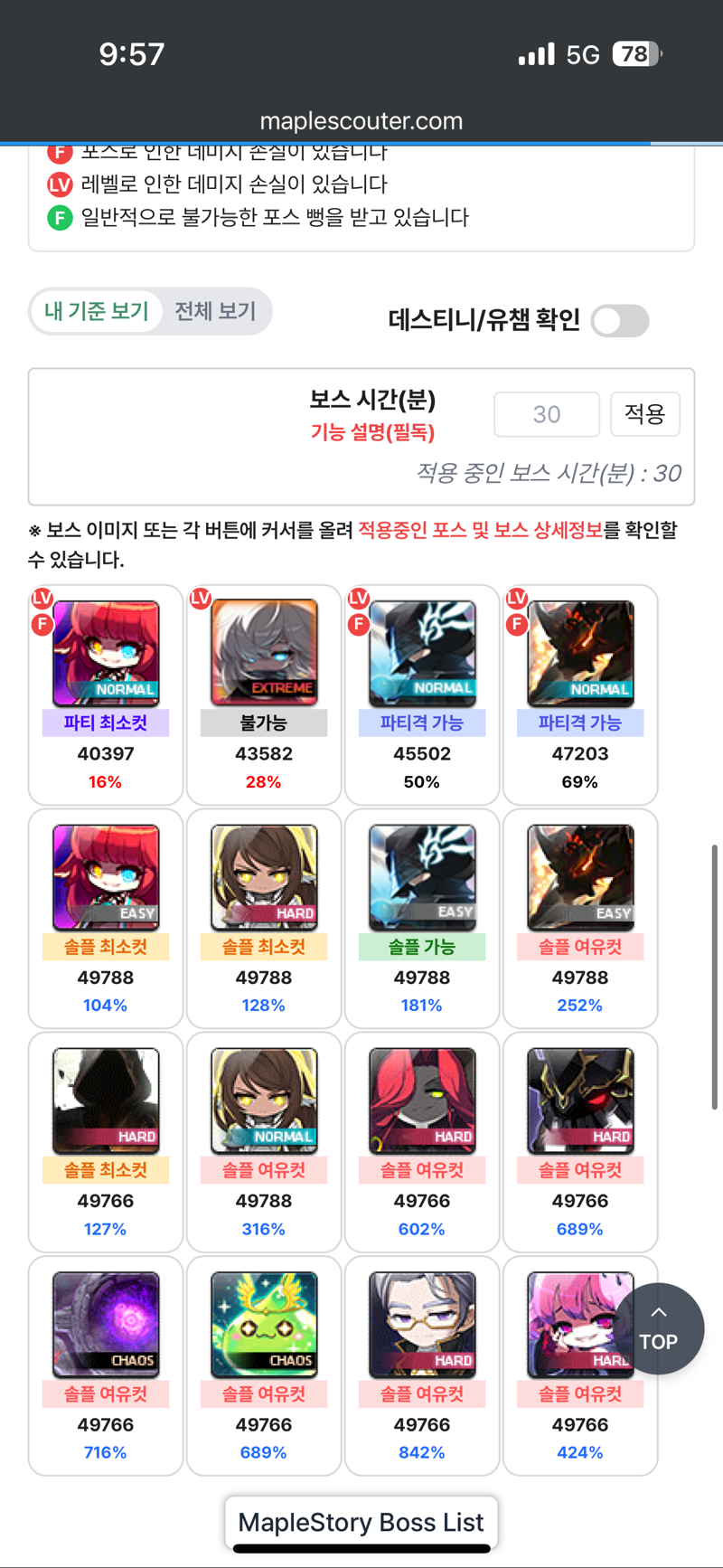
Task: Open the CHAOS boss card showing 716%
Action: click(x=106, y=1365)
